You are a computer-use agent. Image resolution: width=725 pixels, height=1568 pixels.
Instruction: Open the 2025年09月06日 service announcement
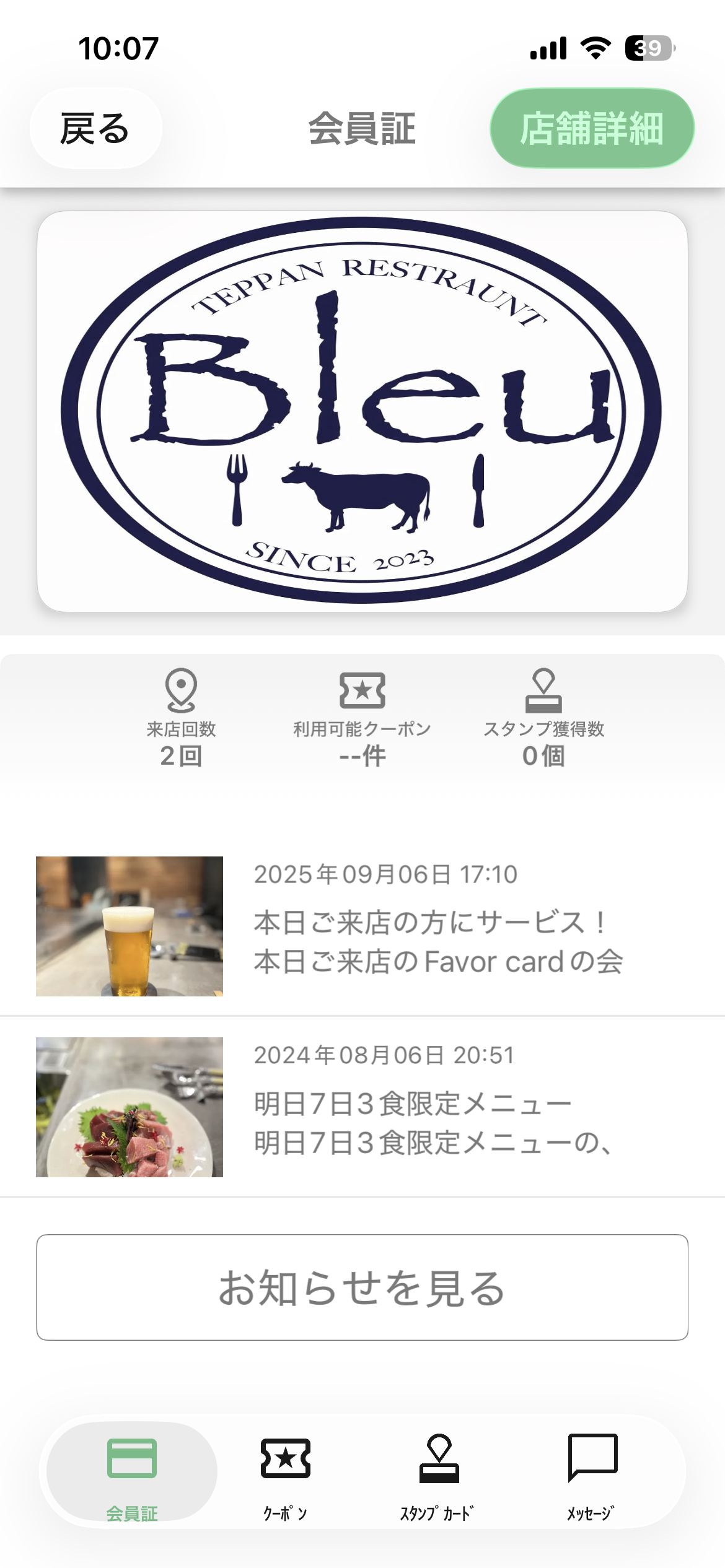(x=362, y=926)
